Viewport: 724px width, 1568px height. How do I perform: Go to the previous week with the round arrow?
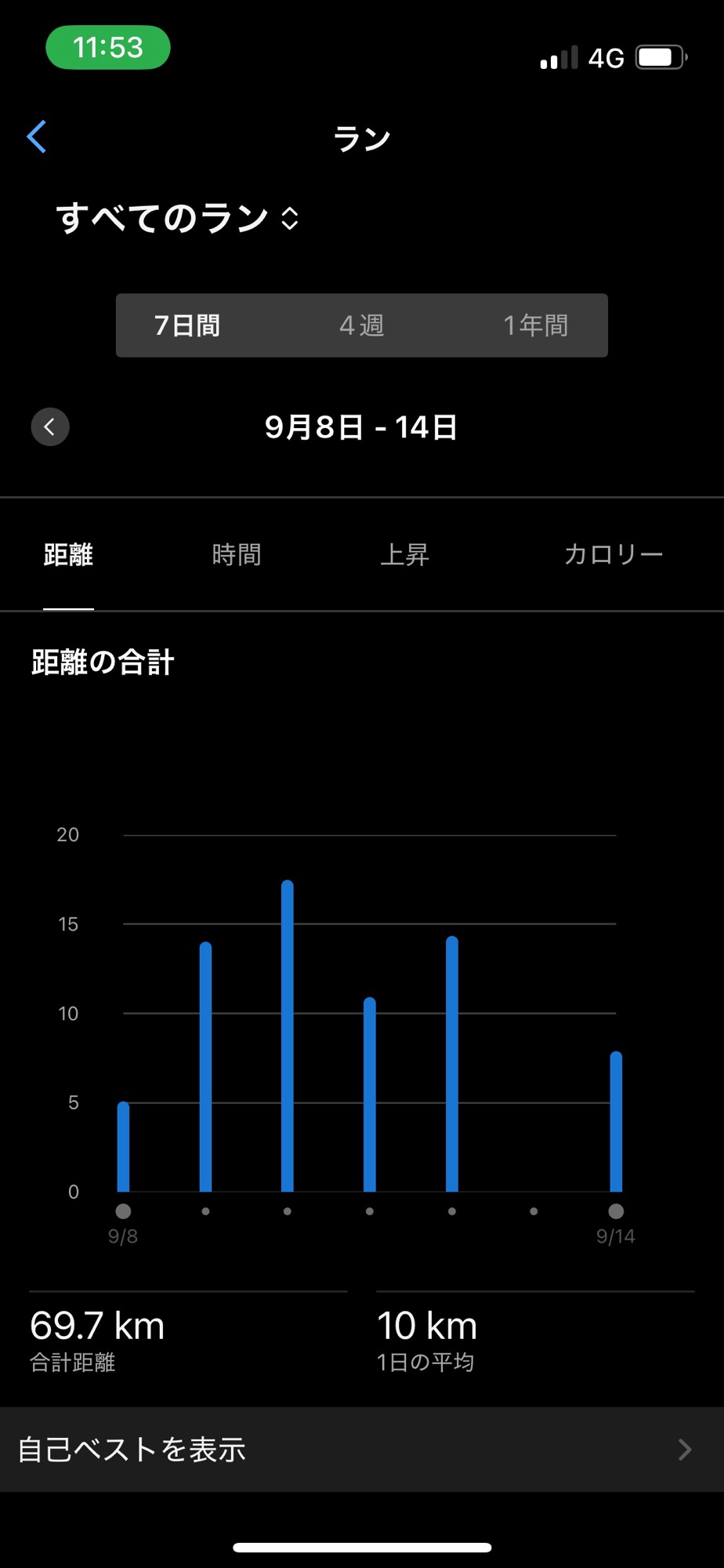point(50,427)
